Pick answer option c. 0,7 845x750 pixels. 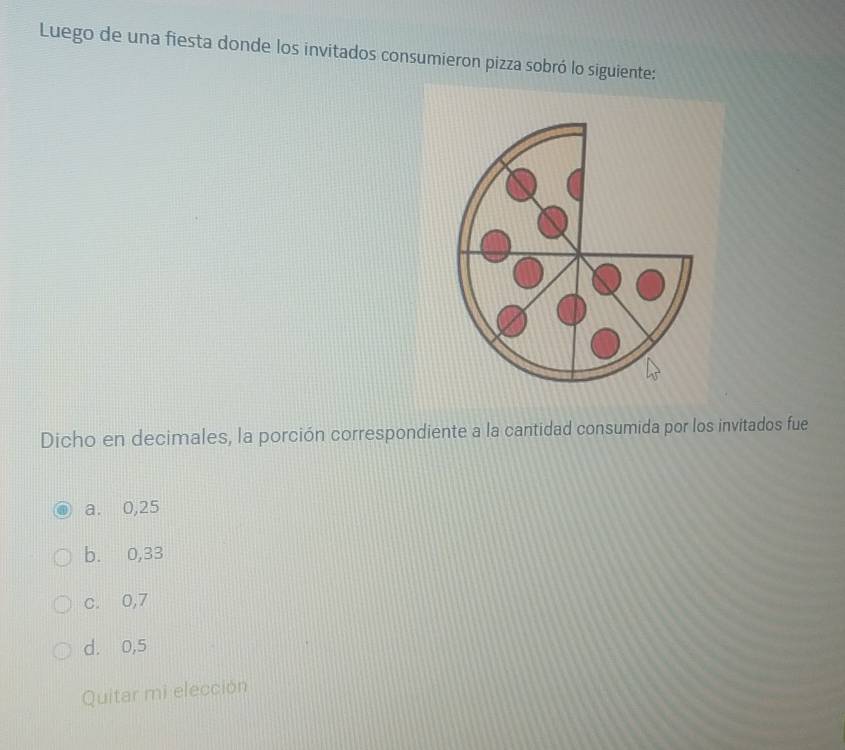click(x=63, y=603)
